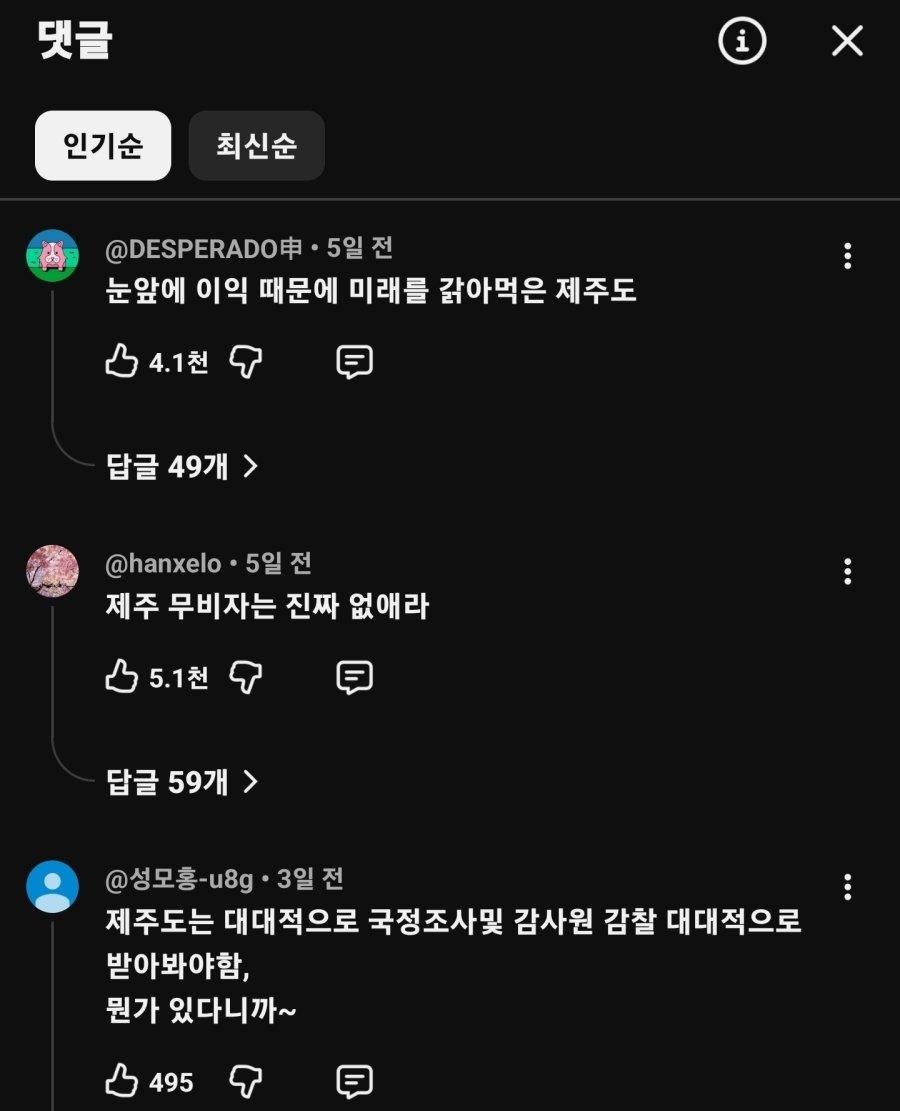Dislike the comment by @성모홍-u8g
This screenshot has height=1111, width=900.
tap(246, 1081)
